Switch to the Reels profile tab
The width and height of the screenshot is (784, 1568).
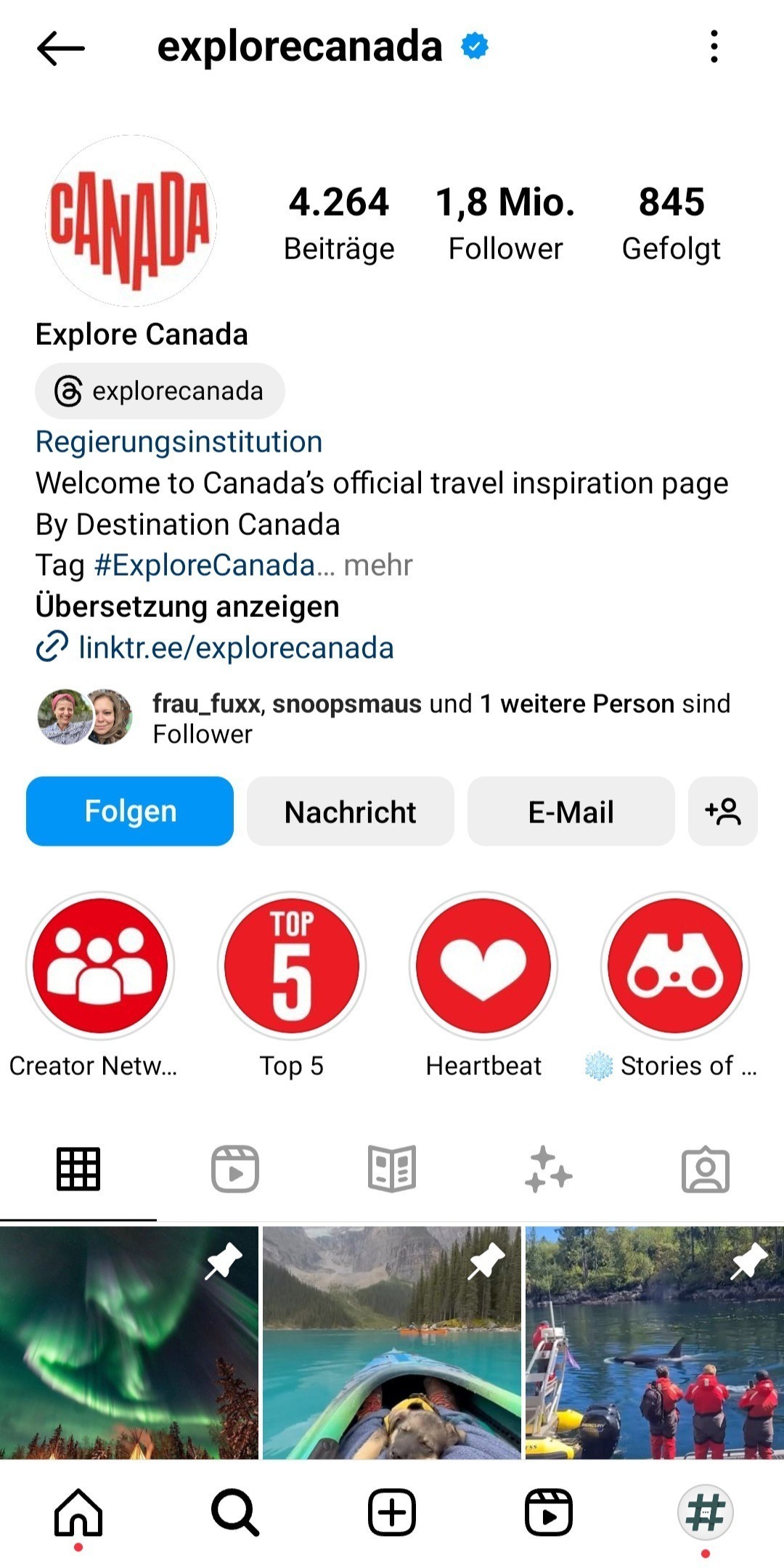235,1169
